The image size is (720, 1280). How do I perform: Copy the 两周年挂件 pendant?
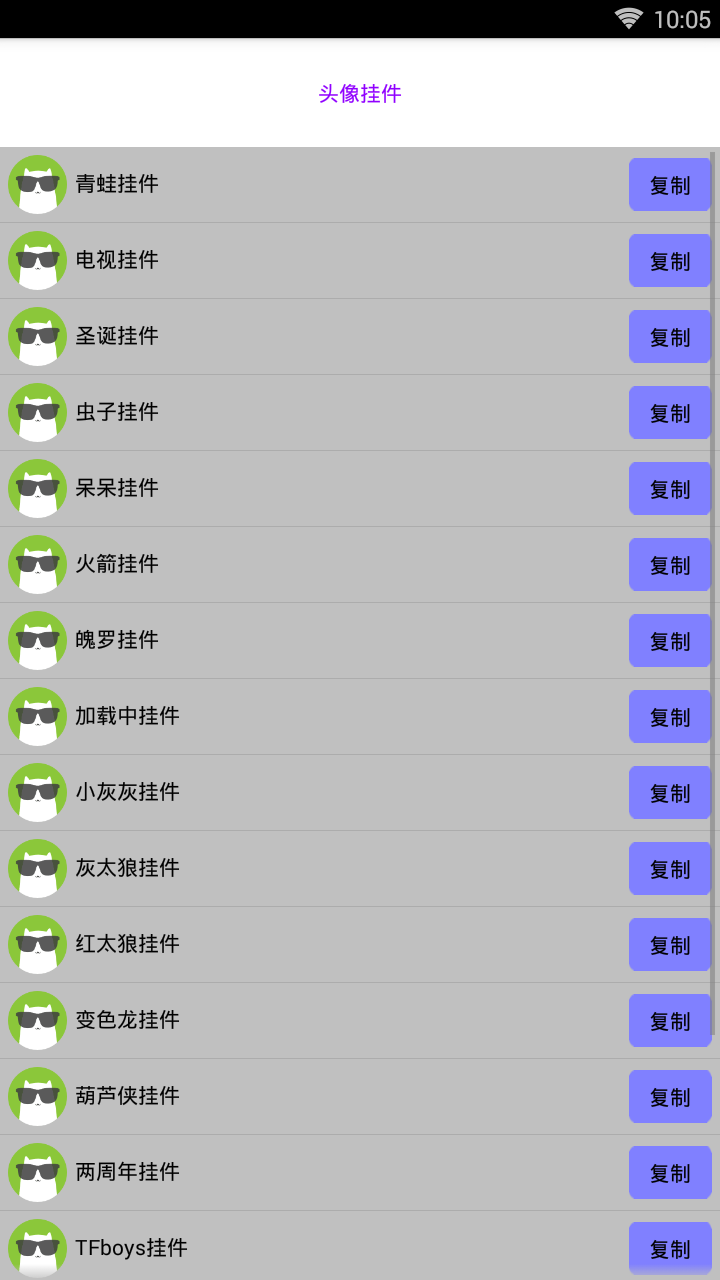click(669, 1172)
